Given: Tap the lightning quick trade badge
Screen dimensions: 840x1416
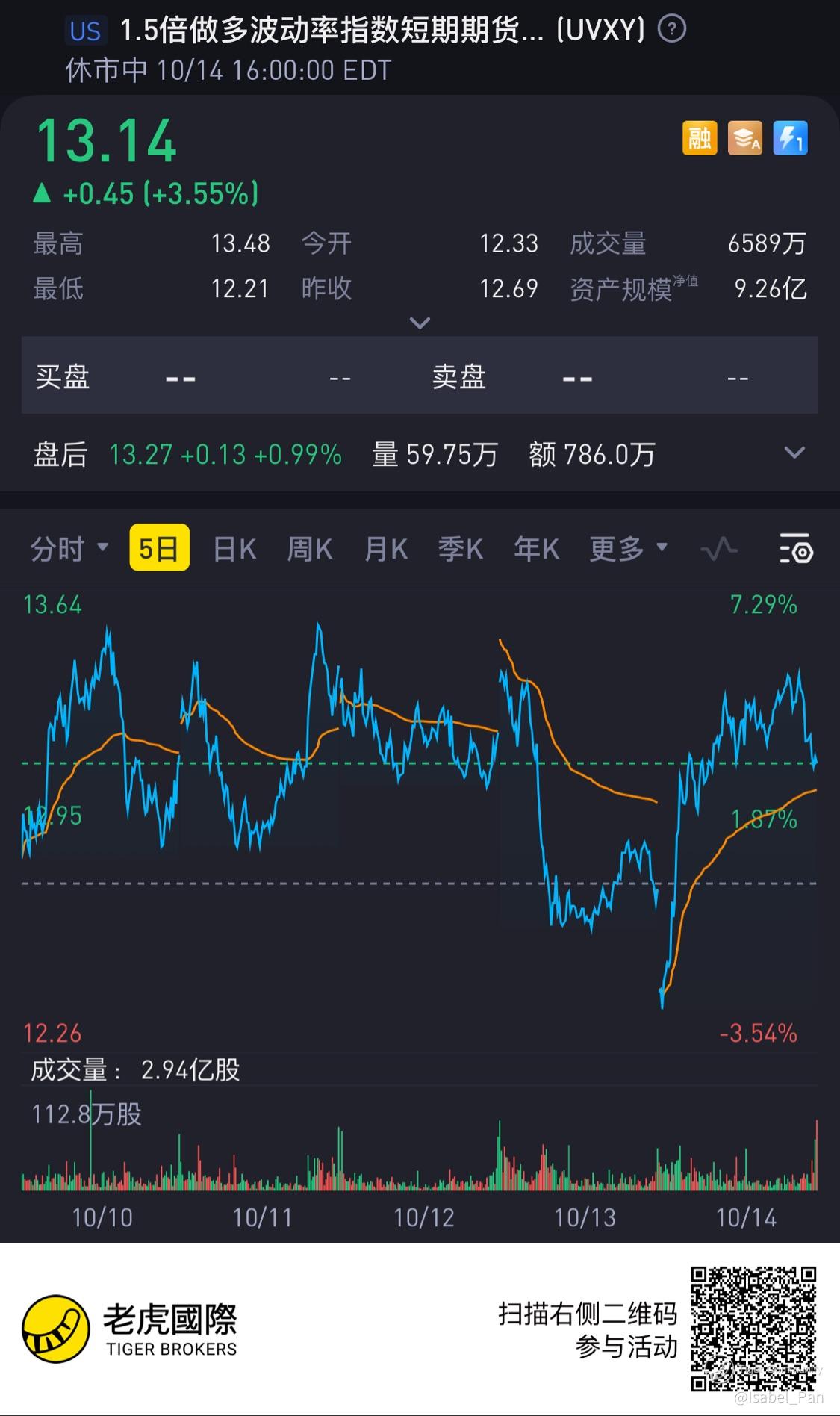Looking at the screenshot, I should [790, 138].
